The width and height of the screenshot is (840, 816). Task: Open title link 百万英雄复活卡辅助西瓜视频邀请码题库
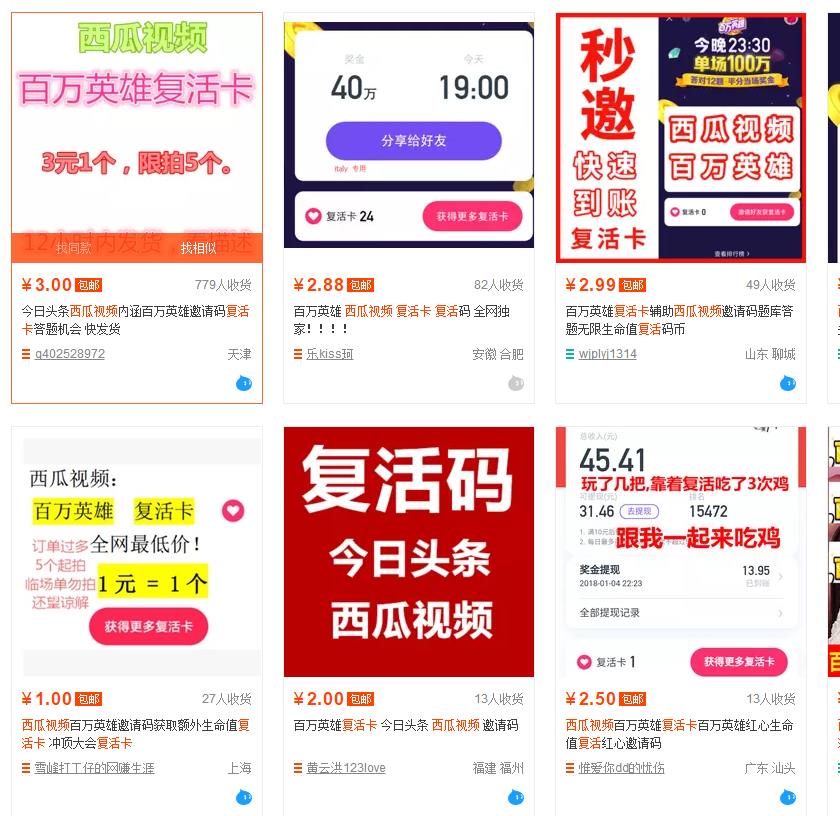[x=680, y=320]
